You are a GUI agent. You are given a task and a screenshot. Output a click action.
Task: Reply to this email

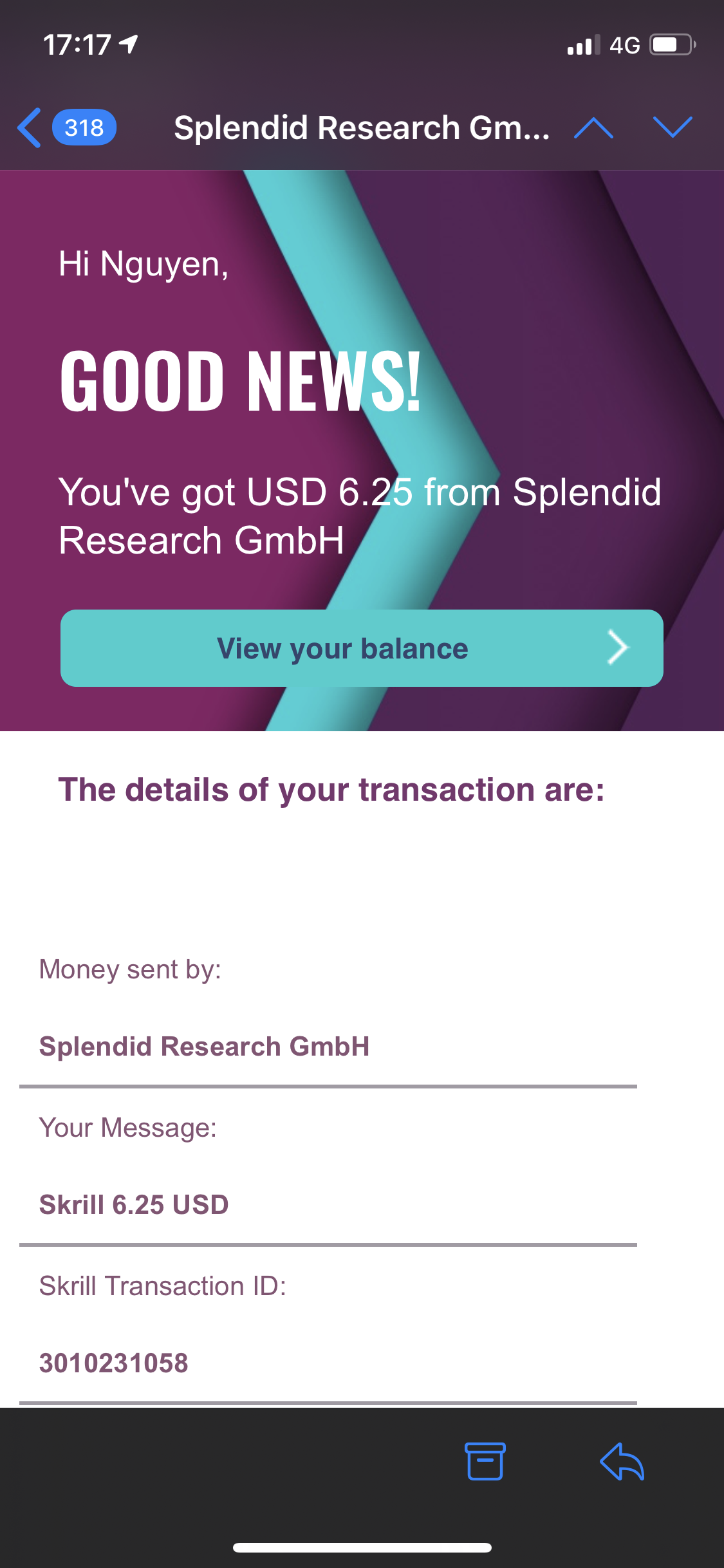[x=622, y=1462]
